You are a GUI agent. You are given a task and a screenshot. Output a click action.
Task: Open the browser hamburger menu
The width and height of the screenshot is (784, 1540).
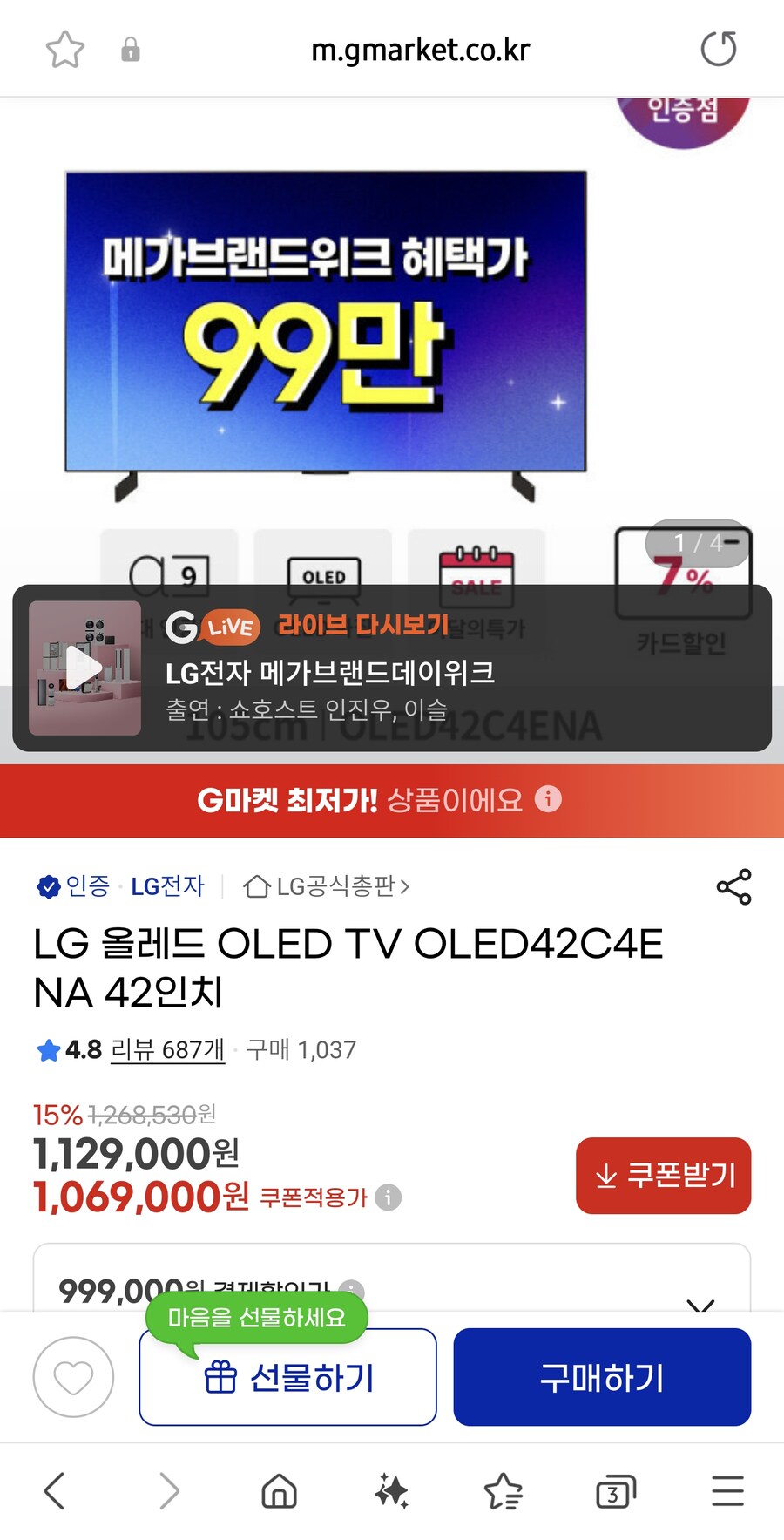pyautogui.click(x=727, y=1491)
